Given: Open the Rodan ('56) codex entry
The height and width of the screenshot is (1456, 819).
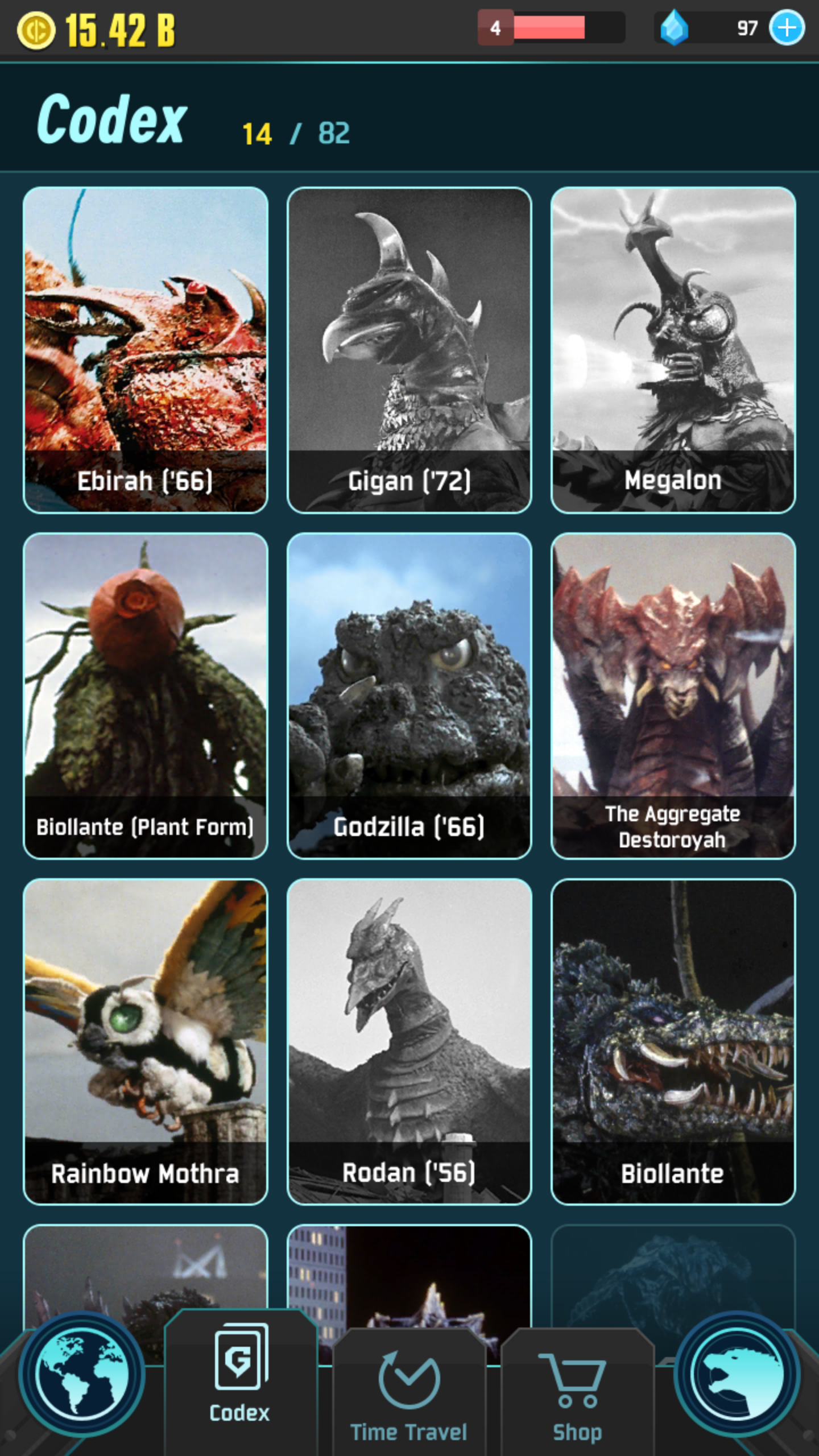Looking at the screenshot, I should click(x=409, y=1041).
